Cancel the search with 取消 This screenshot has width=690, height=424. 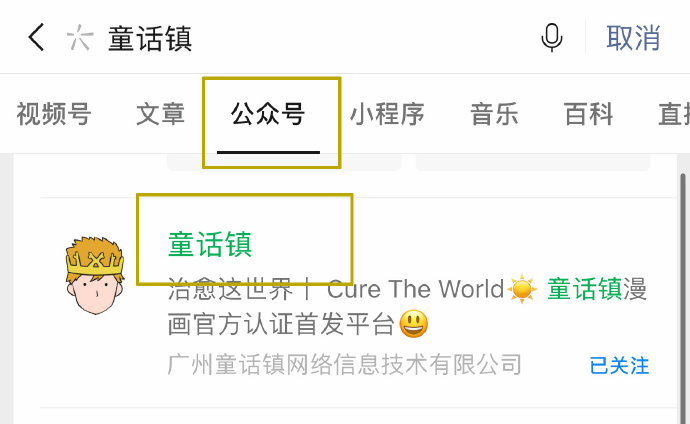point(633,38)
